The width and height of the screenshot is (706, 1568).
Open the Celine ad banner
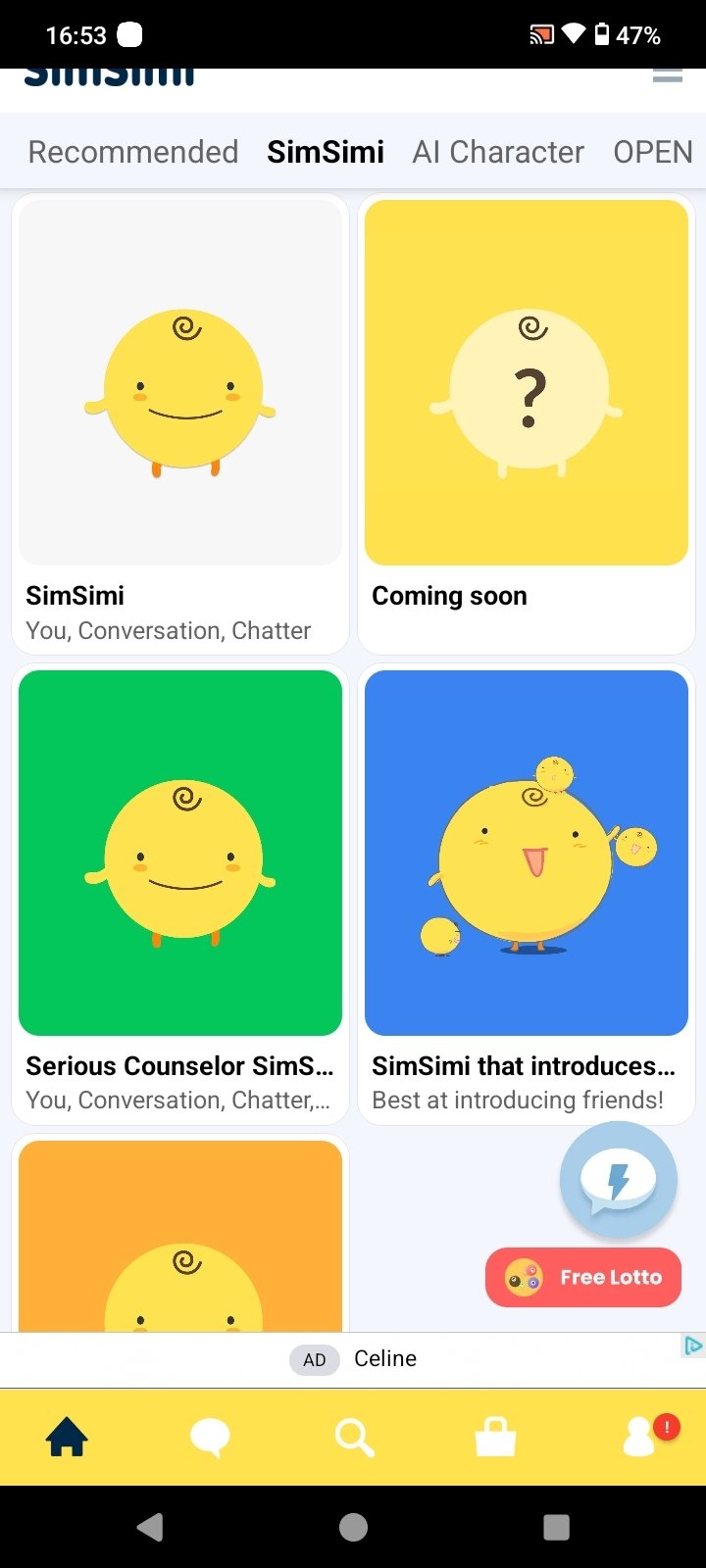point(353,1359)
